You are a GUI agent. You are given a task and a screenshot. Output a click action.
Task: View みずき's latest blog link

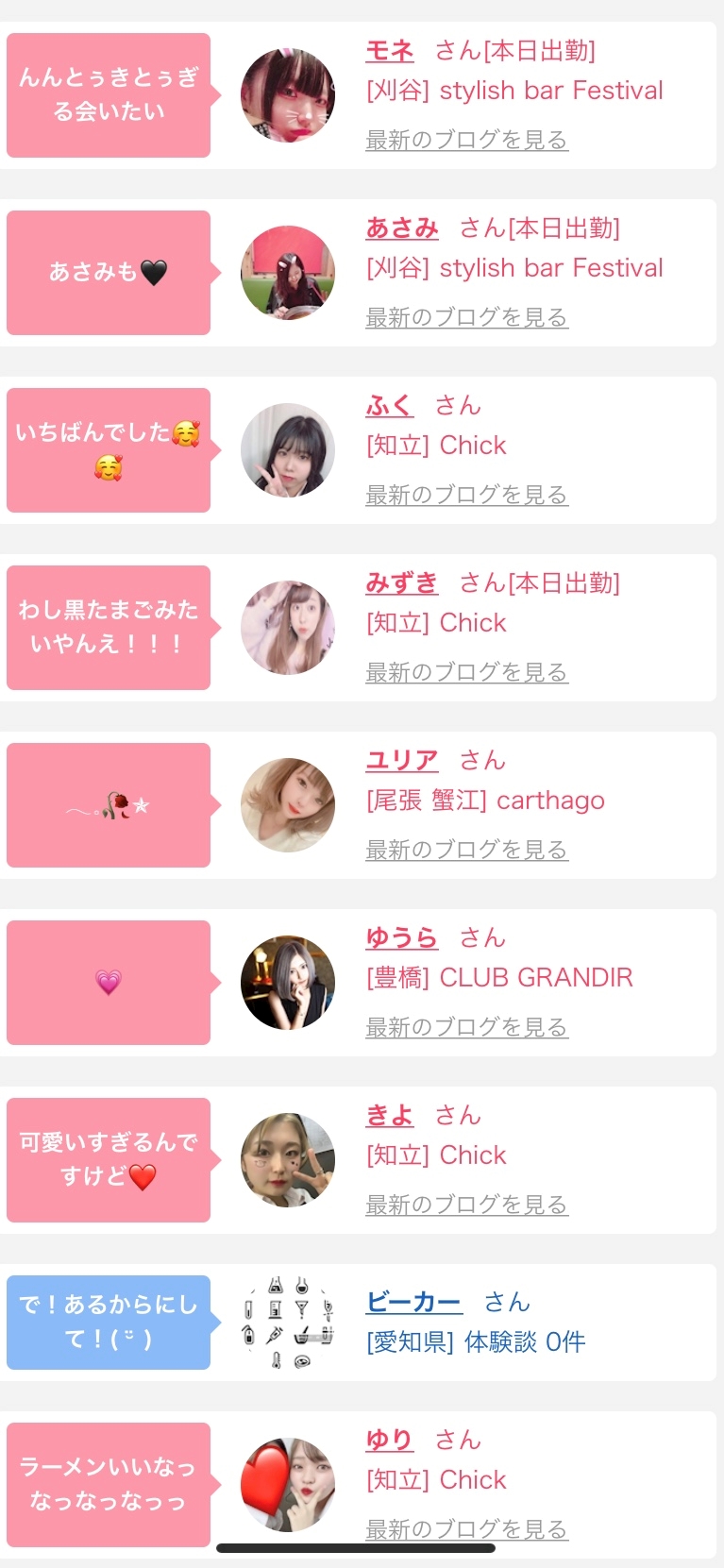click(x=466, y=672)
